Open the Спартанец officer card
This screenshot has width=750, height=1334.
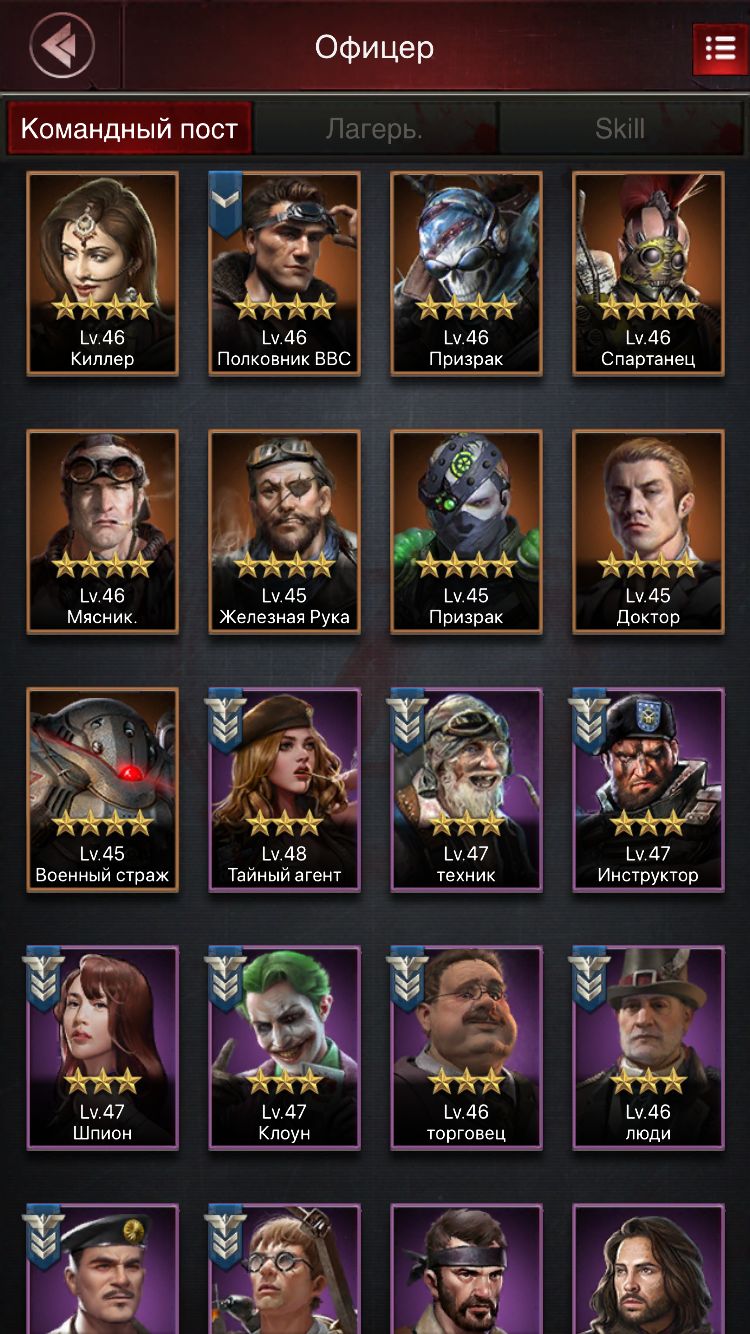[648, 274]
